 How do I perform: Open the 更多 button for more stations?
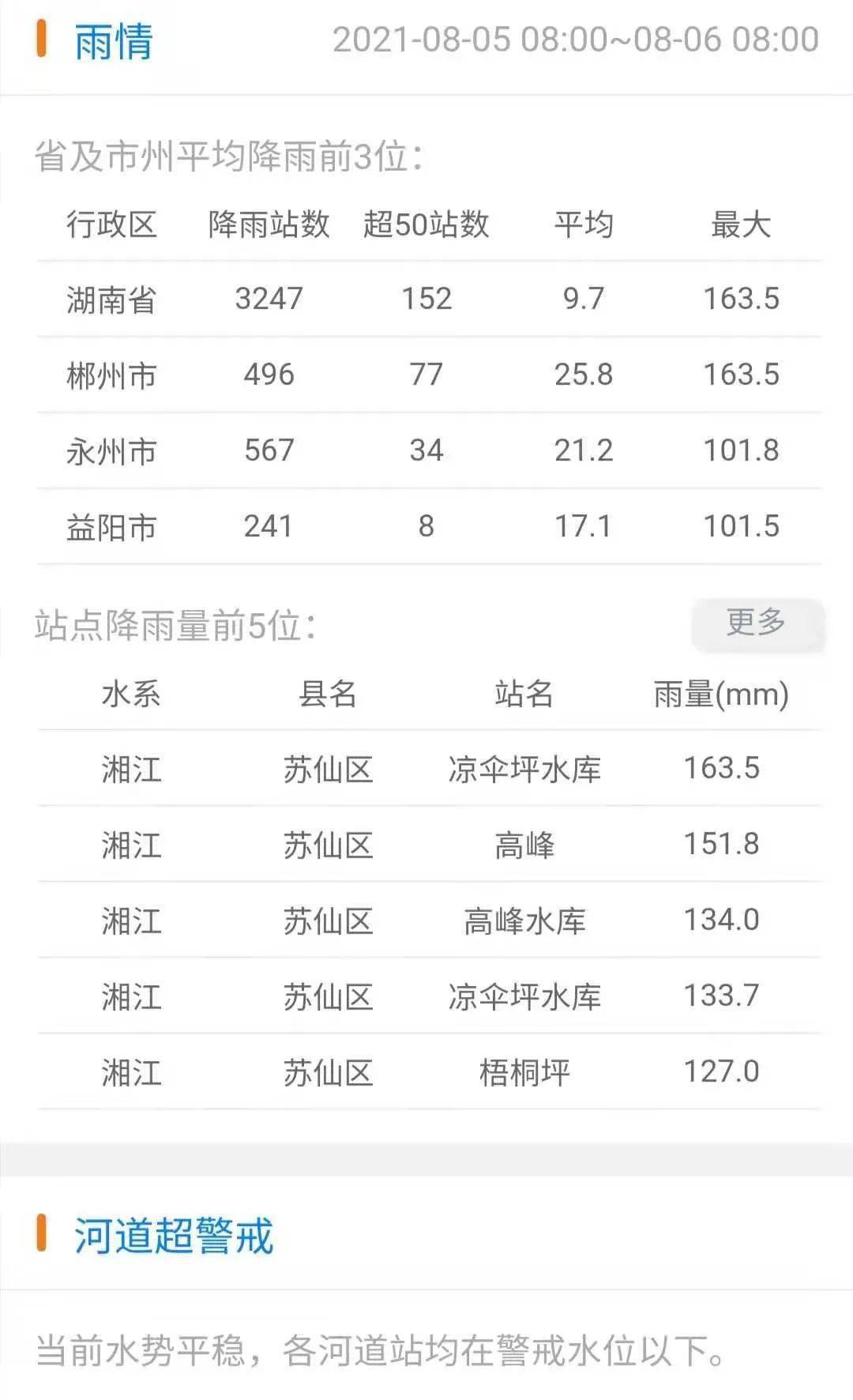coord(757,623)
